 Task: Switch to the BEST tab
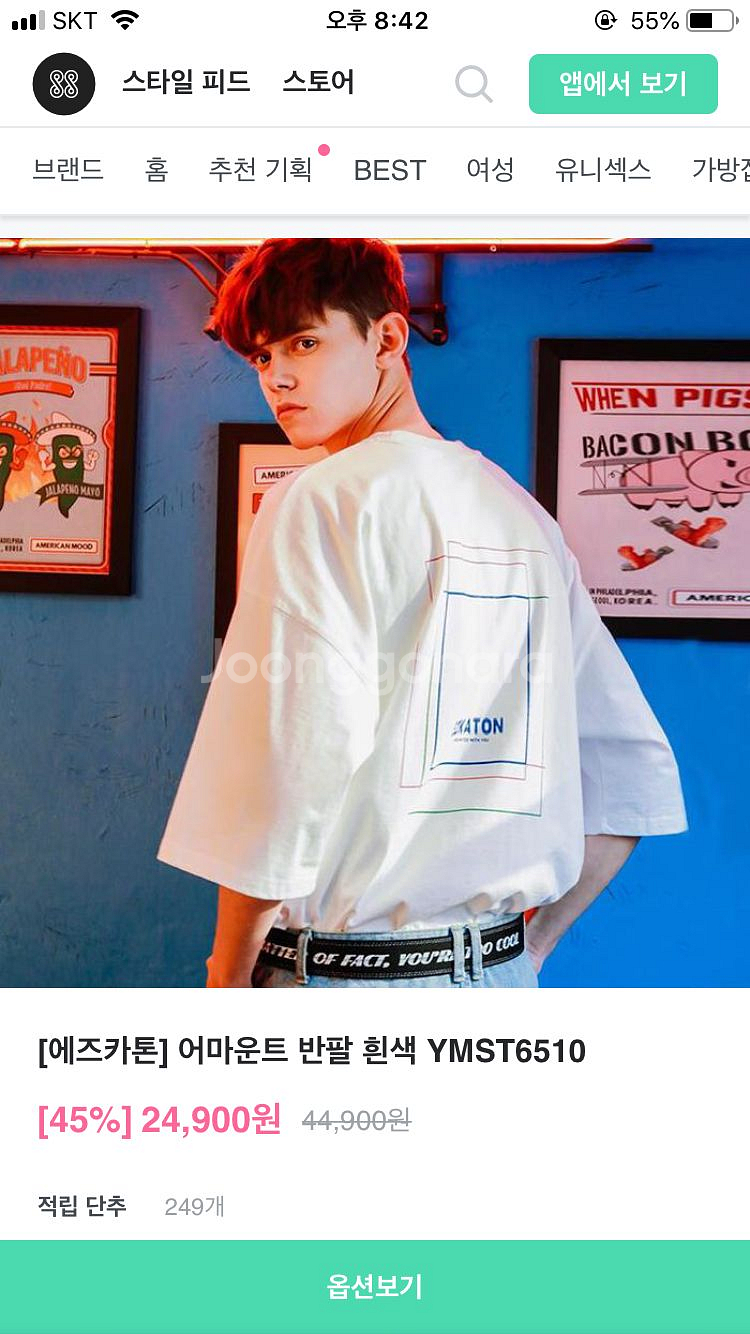tap(390, 171)
